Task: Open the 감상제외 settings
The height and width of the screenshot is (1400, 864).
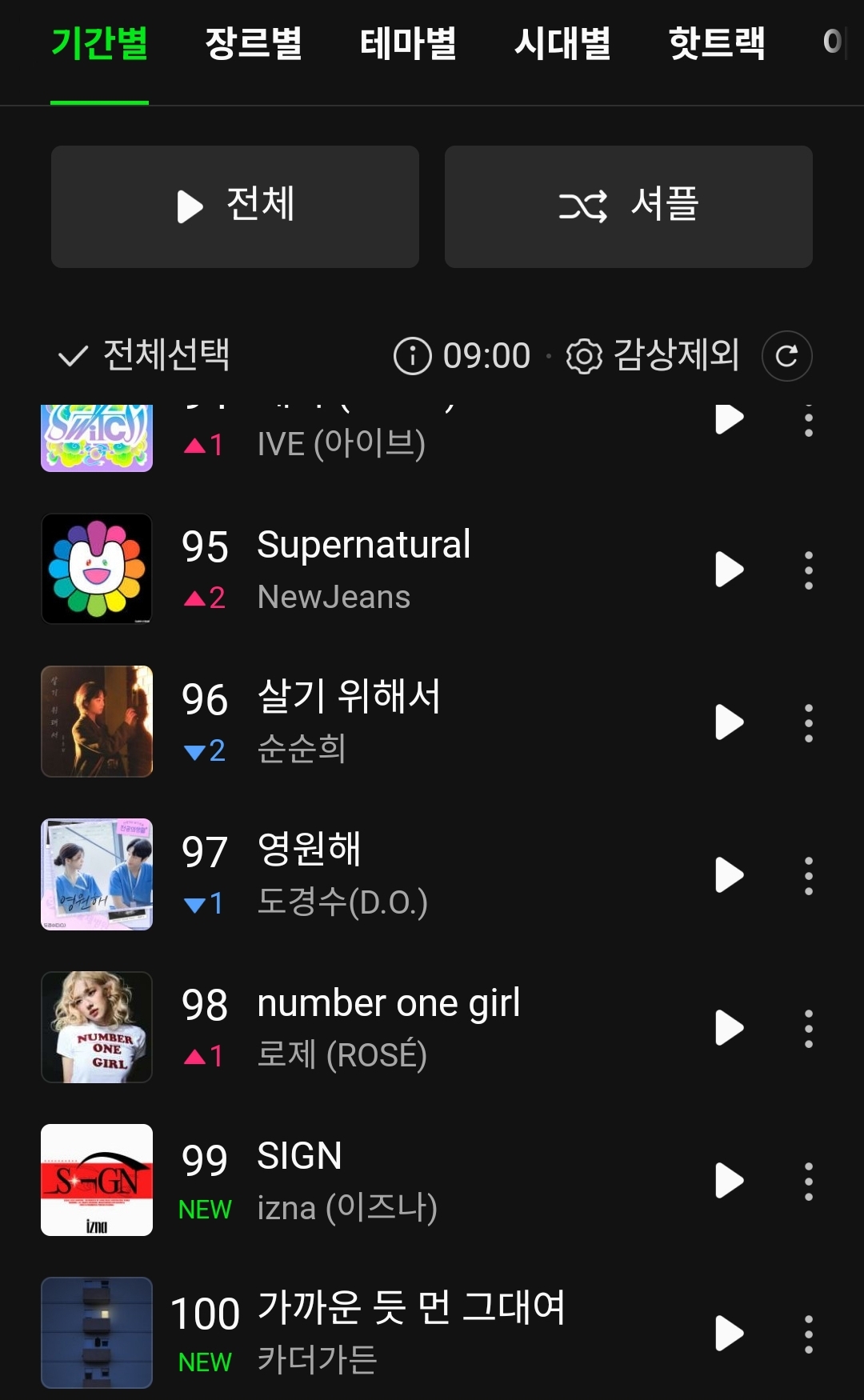Action: coord(653,355)
